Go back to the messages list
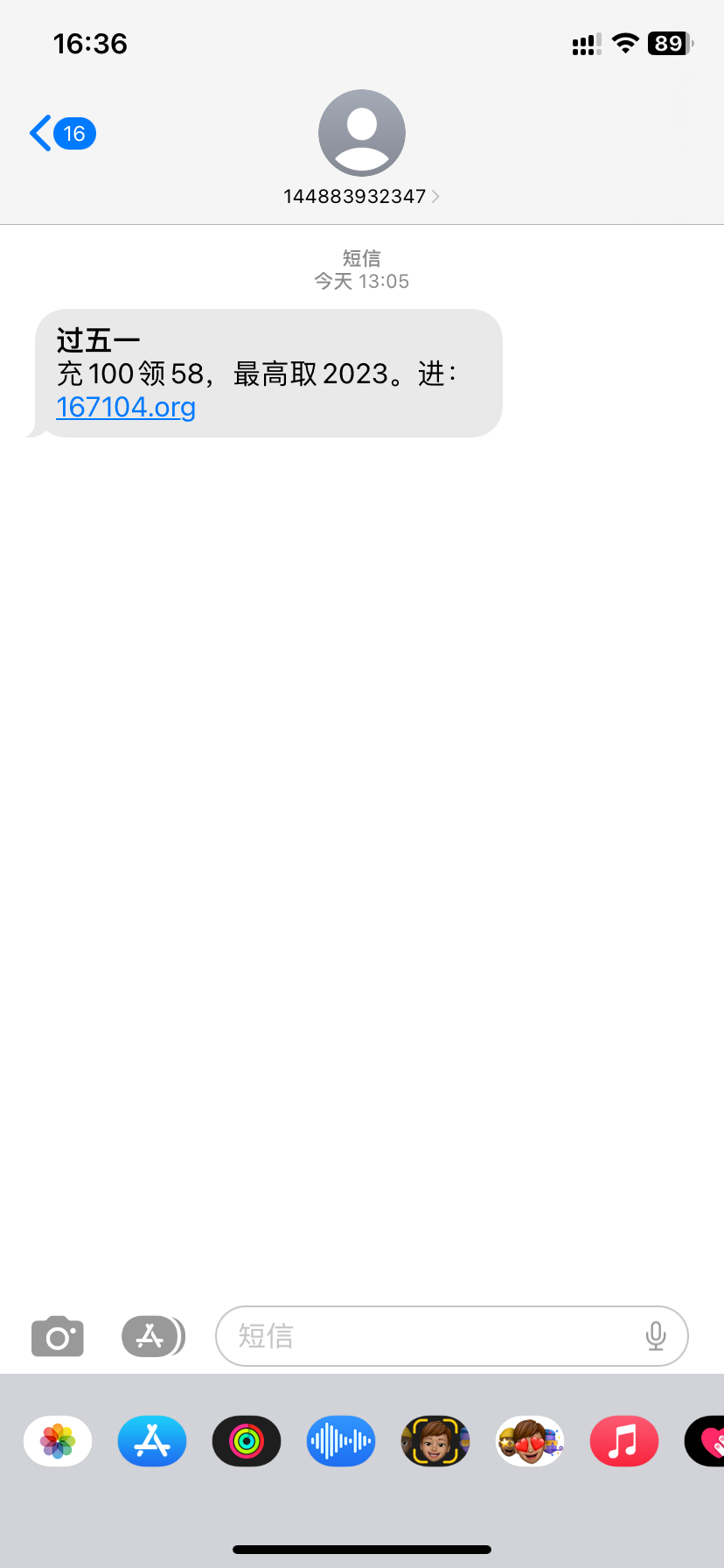Screen dimensions: 724x1568 [x=61, y=134]
